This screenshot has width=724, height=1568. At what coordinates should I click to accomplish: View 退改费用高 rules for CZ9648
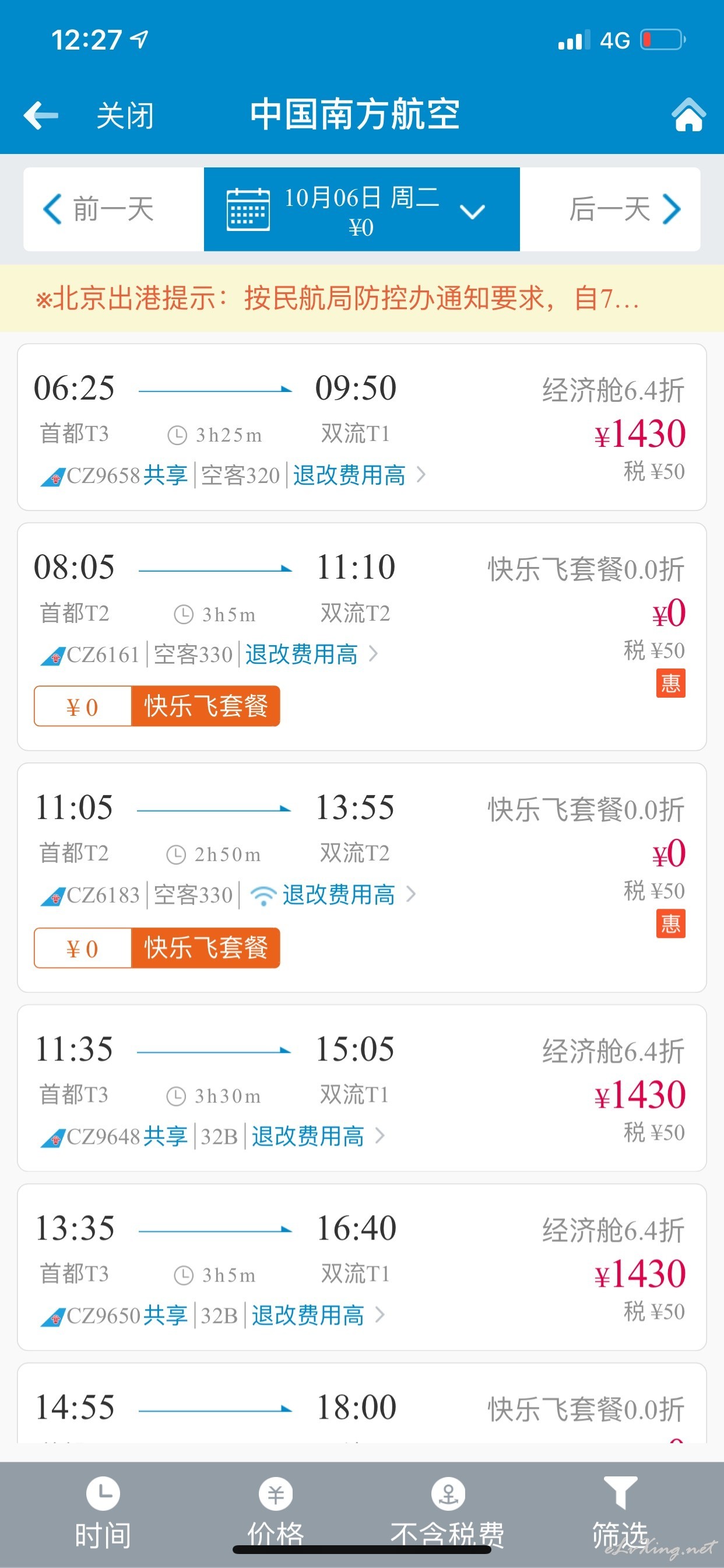pyautogui.click(x=318, y=1136)
